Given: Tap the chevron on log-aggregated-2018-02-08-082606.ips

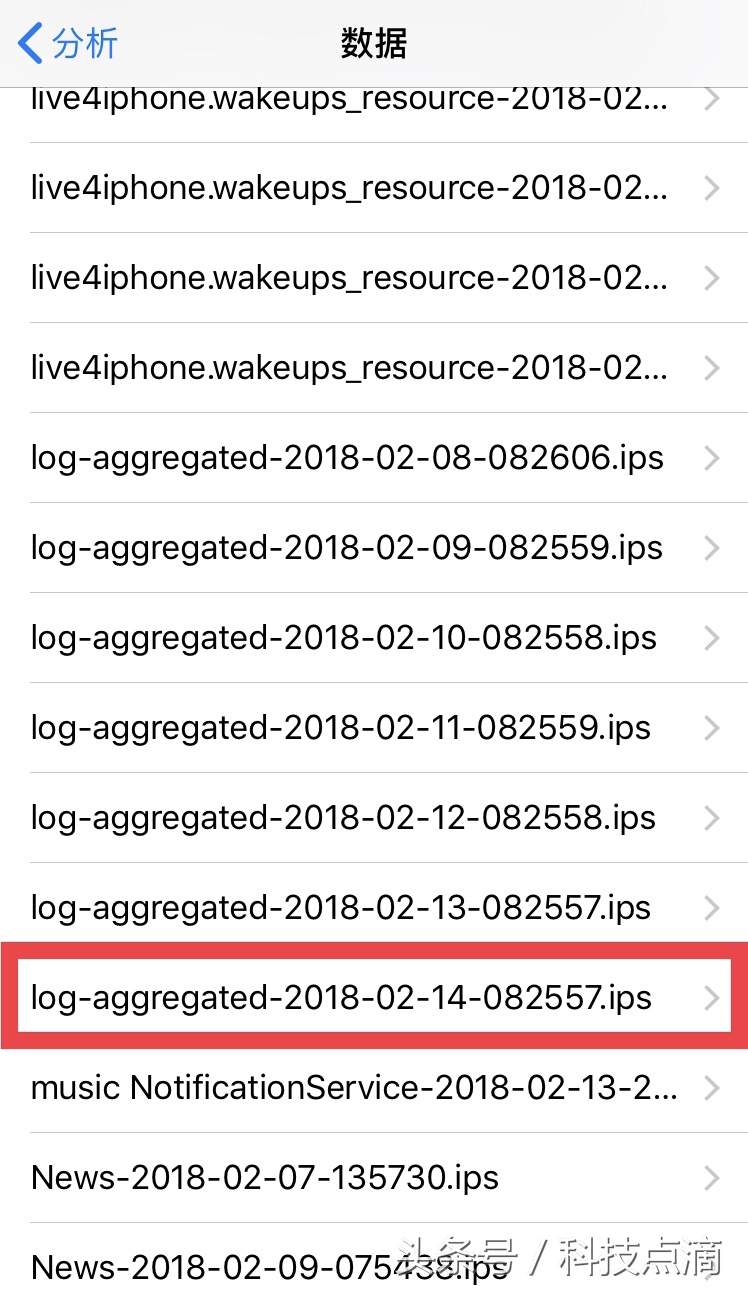Looking at the screenshot, I should click(712, 458).
